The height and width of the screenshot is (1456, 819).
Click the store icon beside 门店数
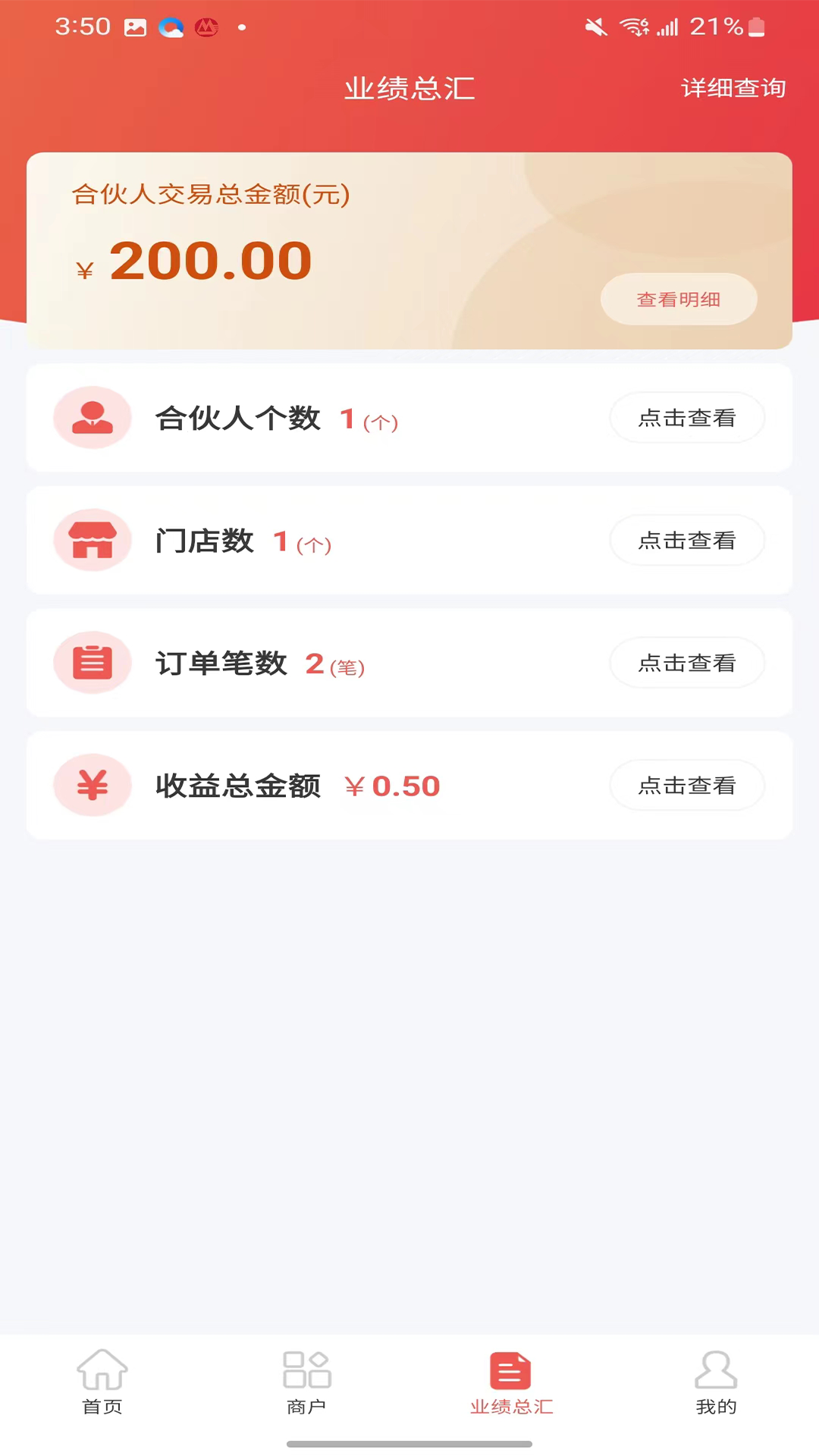pyautogui.click(x=92, y=540)
